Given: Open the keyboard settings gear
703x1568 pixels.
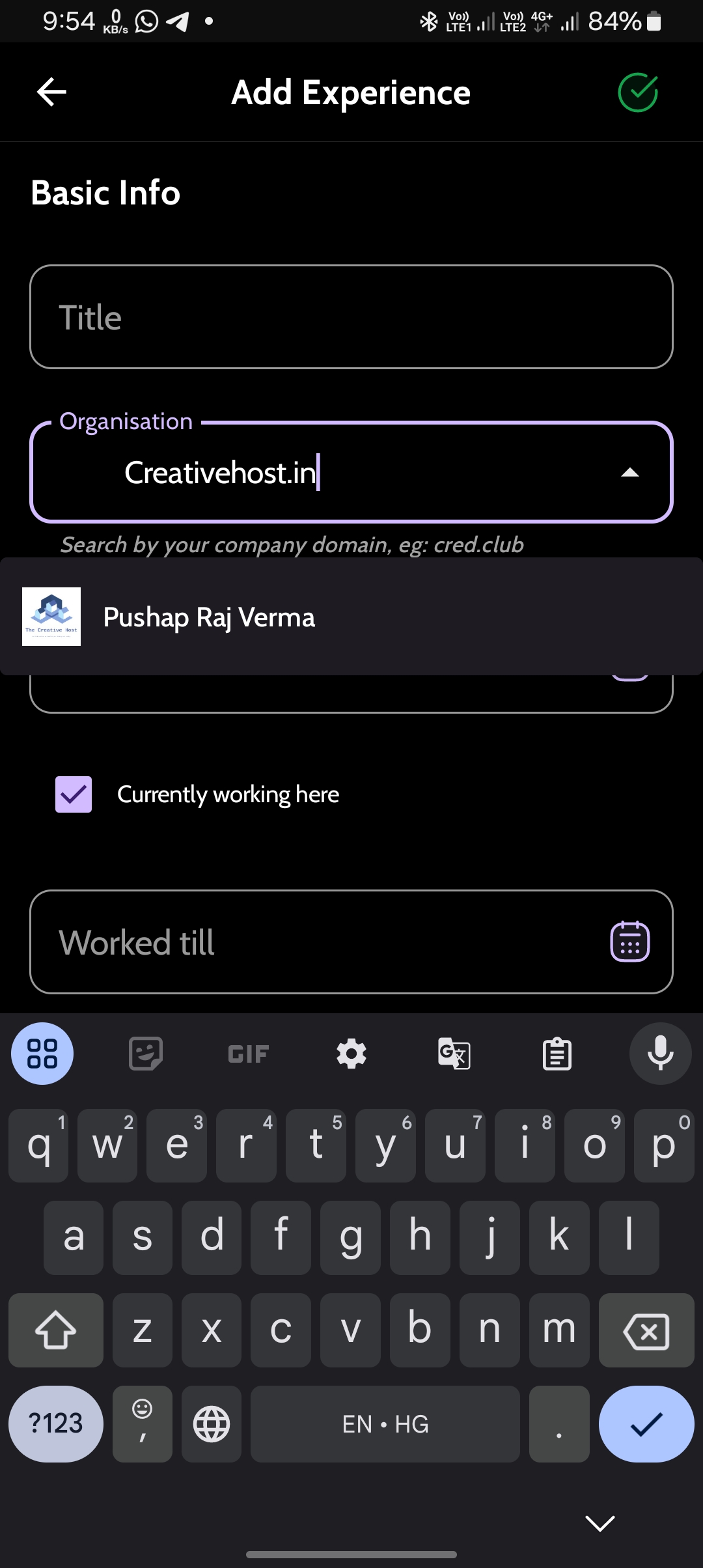Looking at the screenshot, I should 351,1054.
